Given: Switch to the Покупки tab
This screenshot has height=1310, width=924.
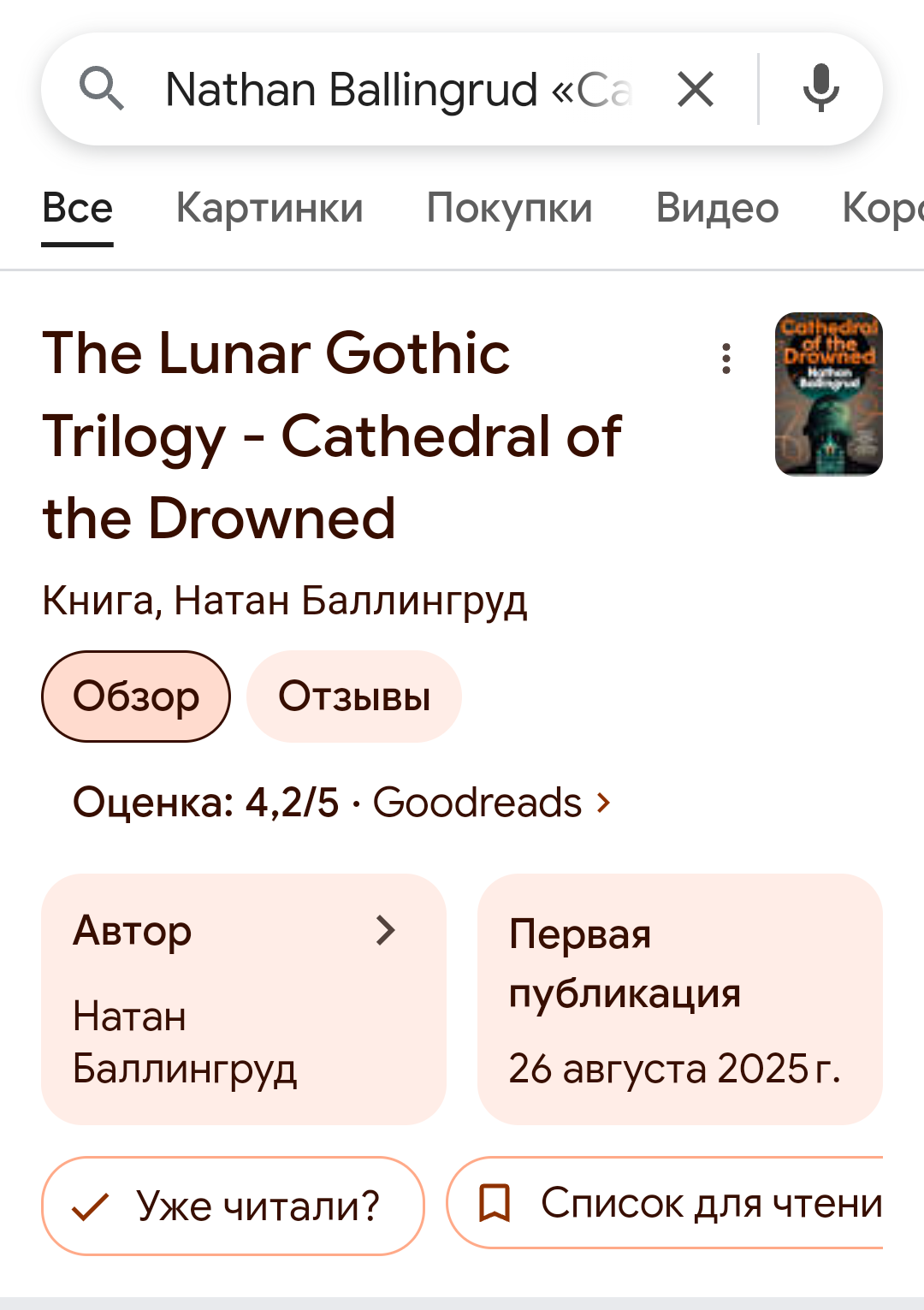Looking at the screenshot, I should pos(509,208).
